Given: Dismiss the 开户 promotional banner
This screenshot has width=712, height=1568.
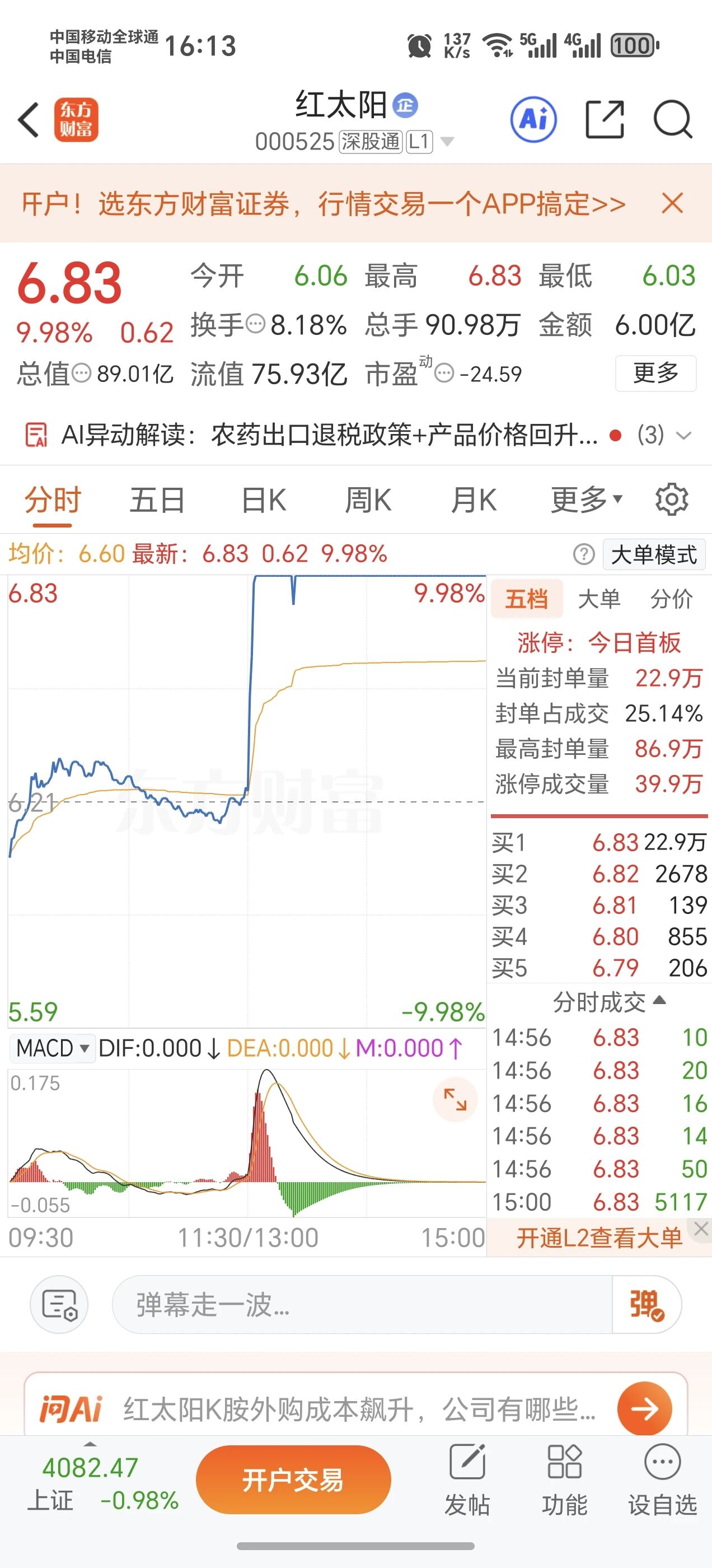Looking at the screenshot, I should [672, 203].
